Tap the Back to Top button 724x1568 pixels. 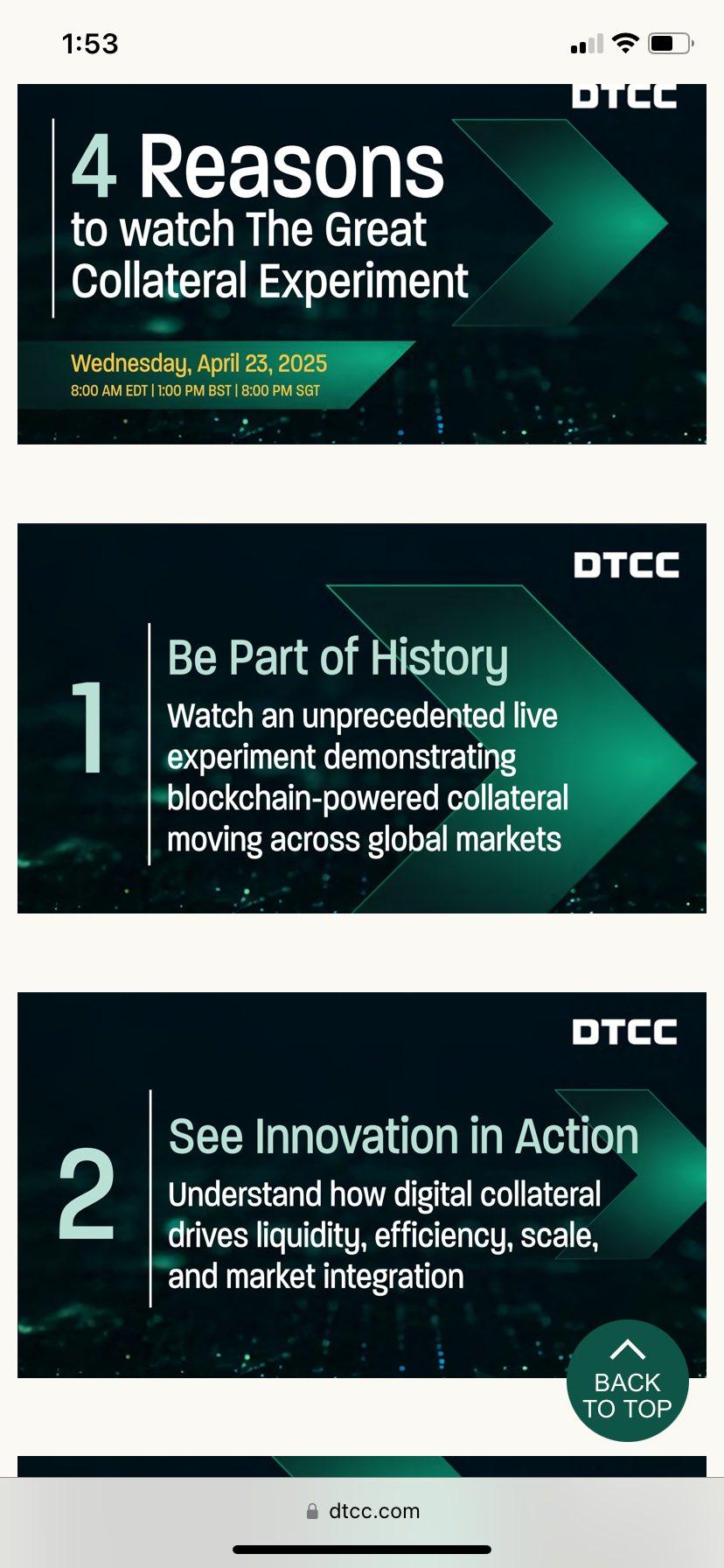pos(628,1380)
